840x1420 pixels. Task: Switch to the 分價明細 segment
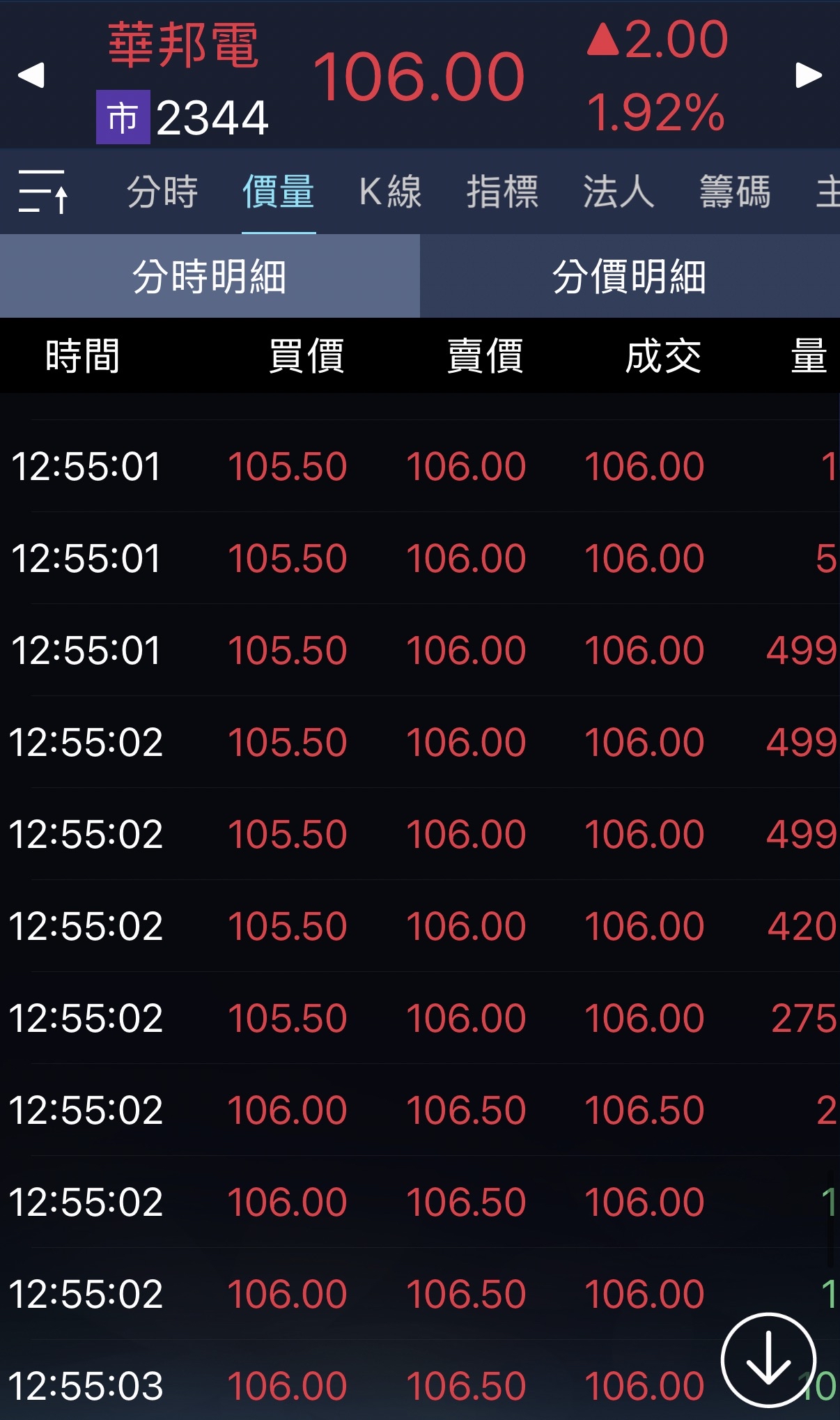pos(630,277)
